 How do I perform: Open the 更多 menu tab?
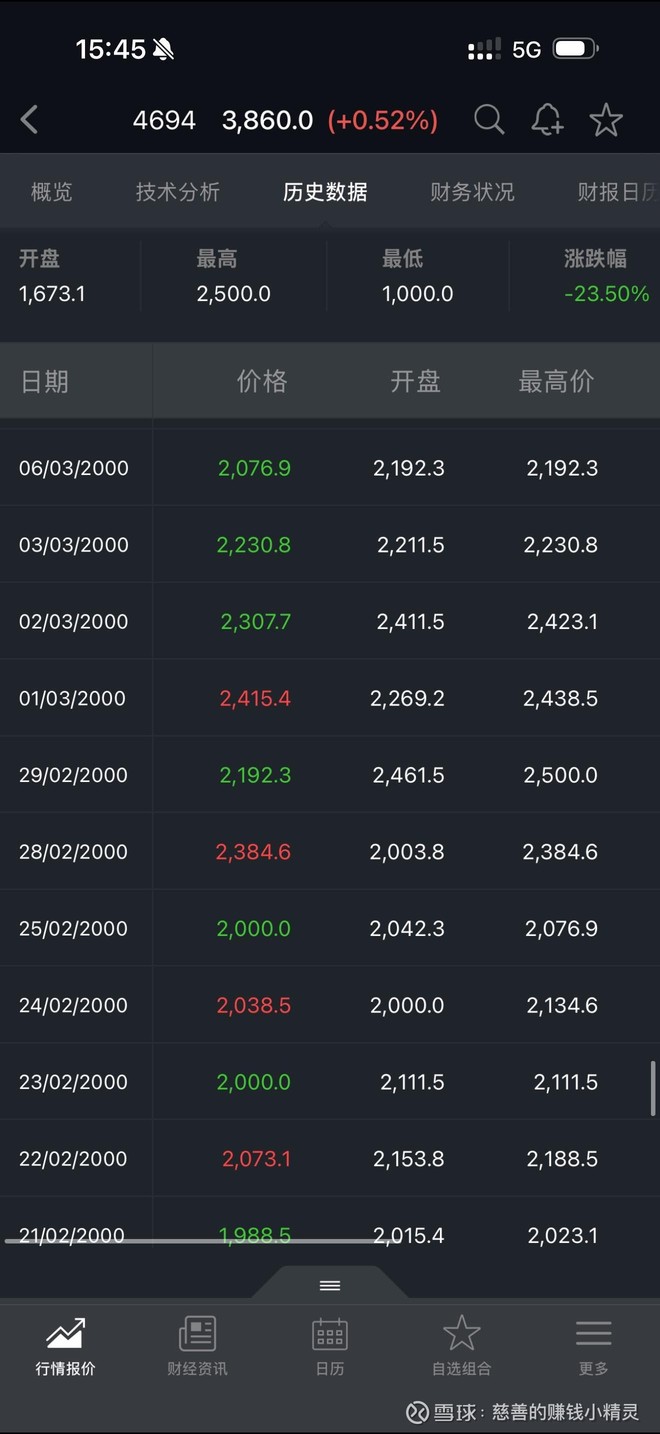pyautogui.click(x=593, y=1346)
